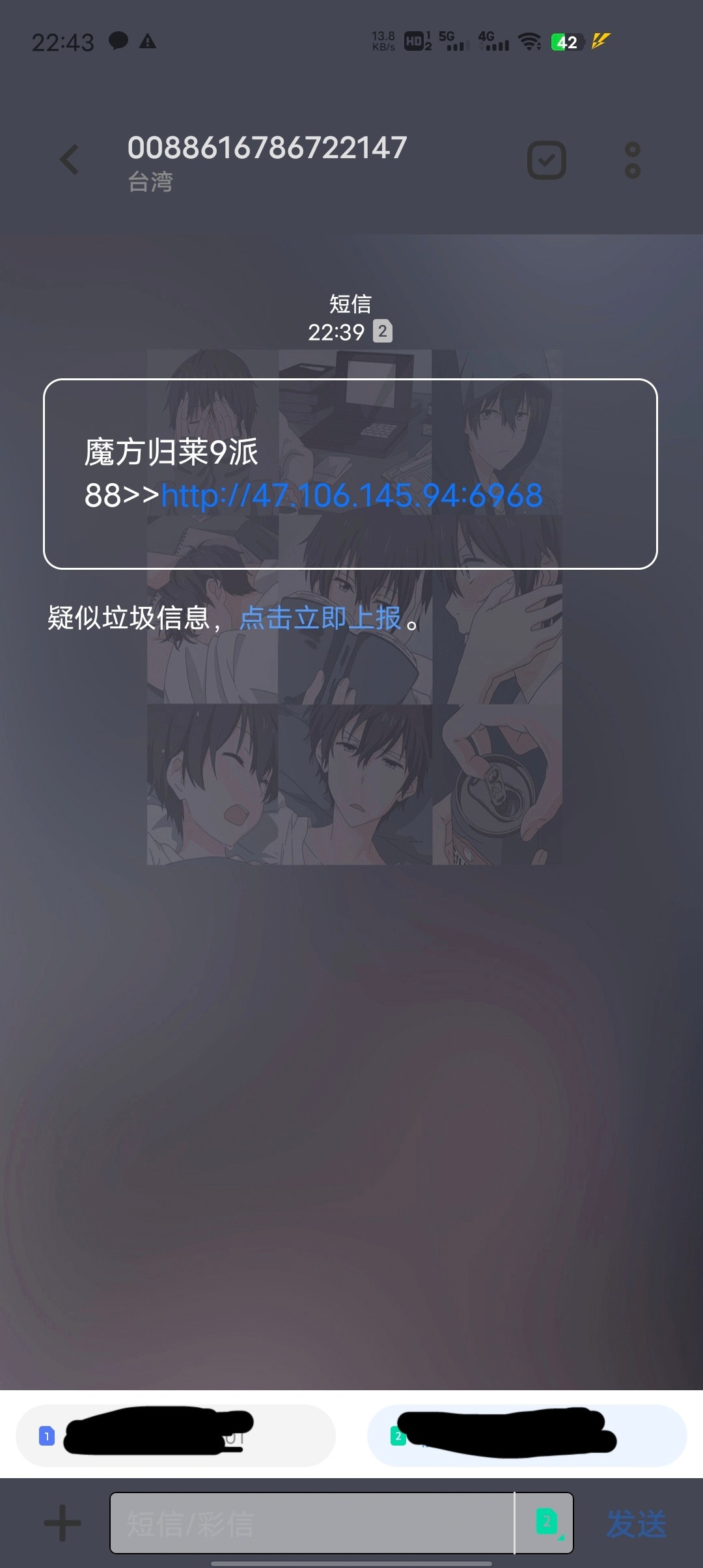Tap the checkmark select icon in header
This screenshot has width=703, height=1568.
pyautogui.click(x=546, y=160)
